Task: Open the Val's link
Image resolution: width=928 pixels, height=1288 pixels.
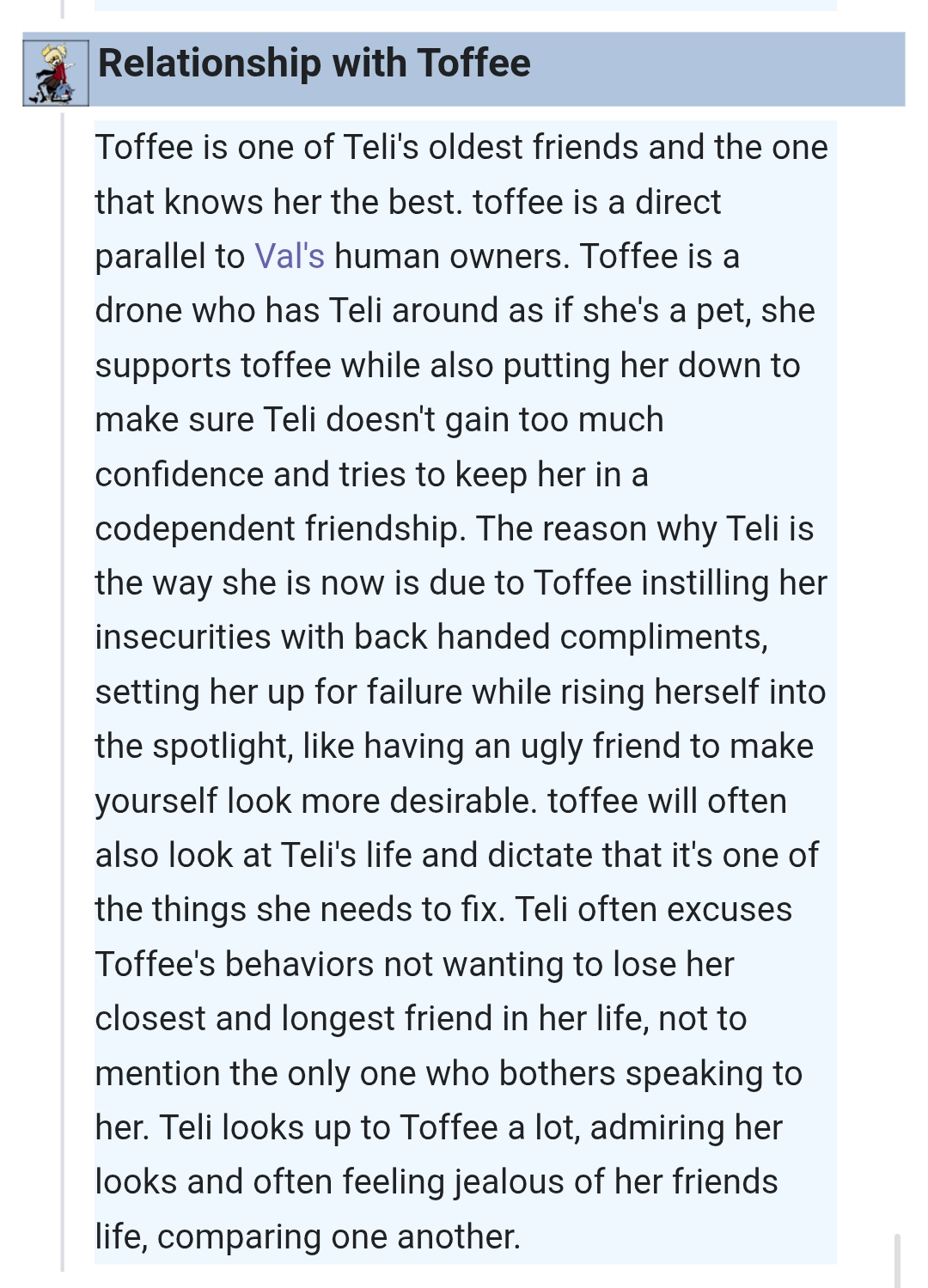Action: [289, 257]
